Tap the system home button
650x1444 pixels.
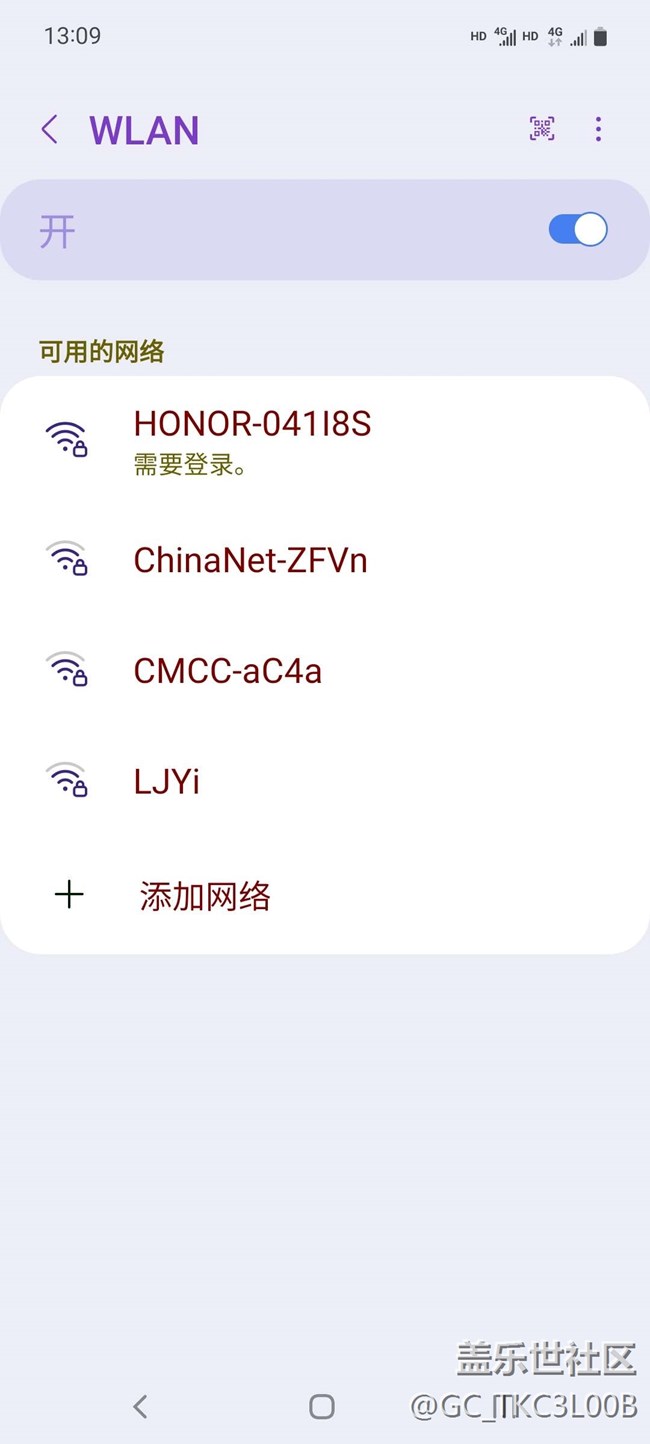(x=321, y=1407)
